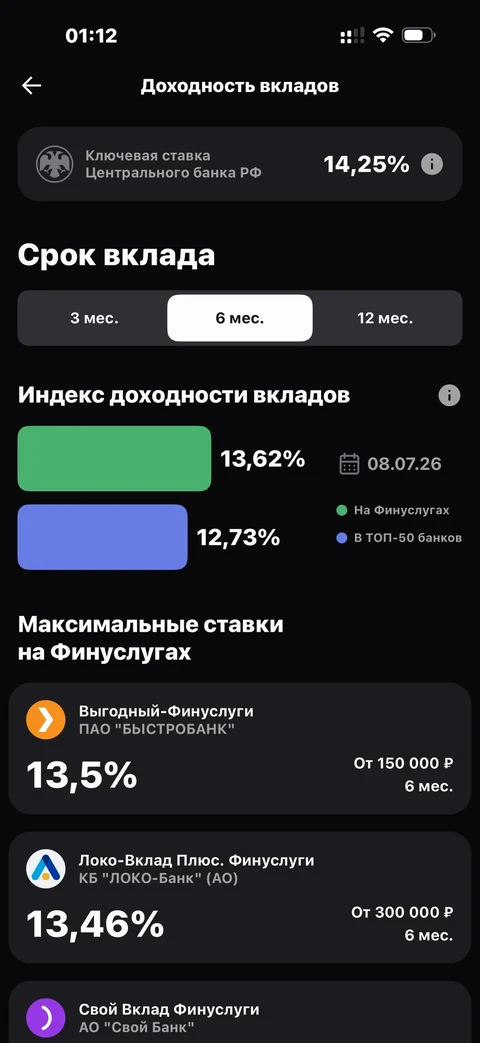This screenshot has height=1043, width=480.
Task: Select the 3 мес. deposit term
Action: 94,318
